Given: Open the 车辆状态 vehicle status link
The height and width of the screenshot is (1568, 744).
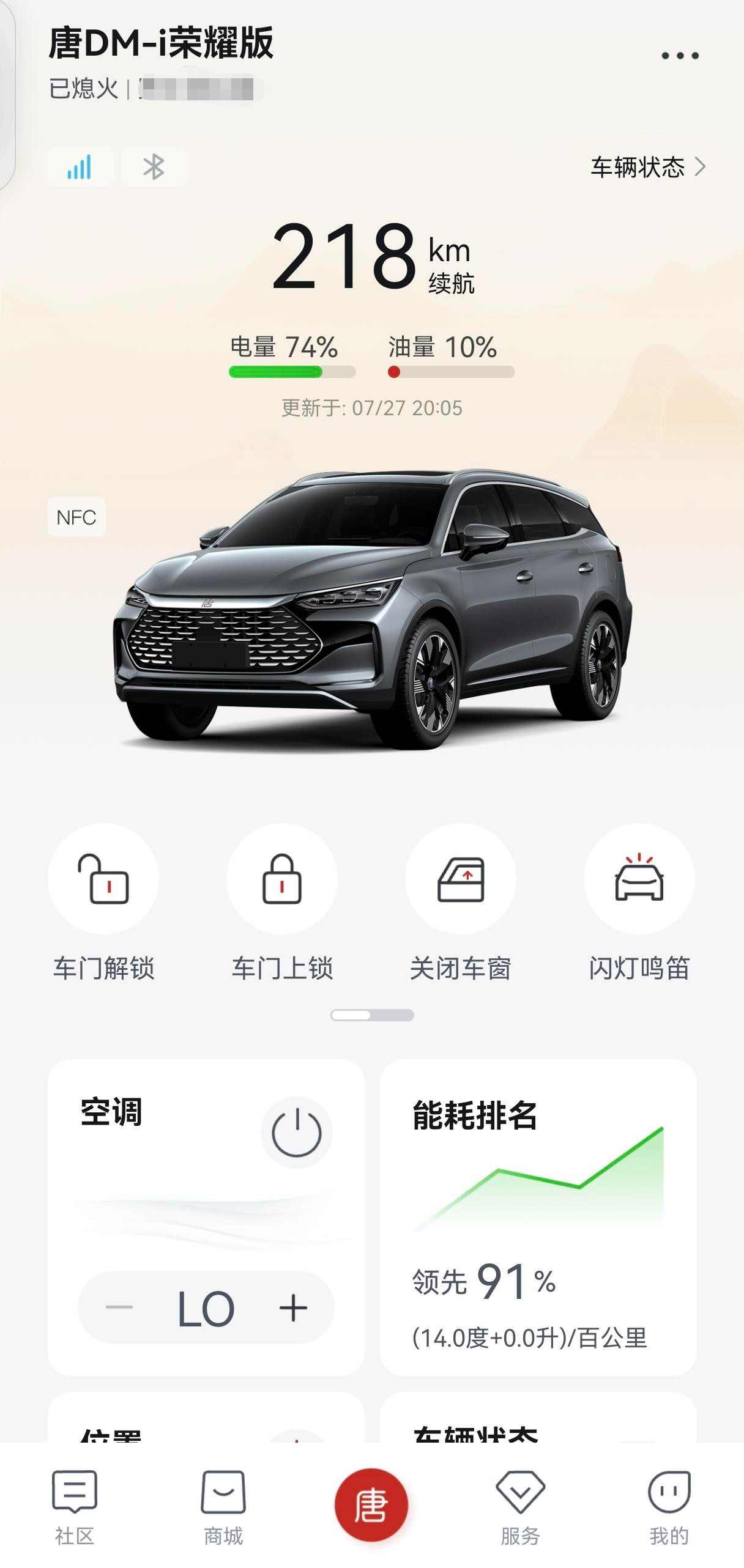Looking at the screenshot, I should coord(647,167).
